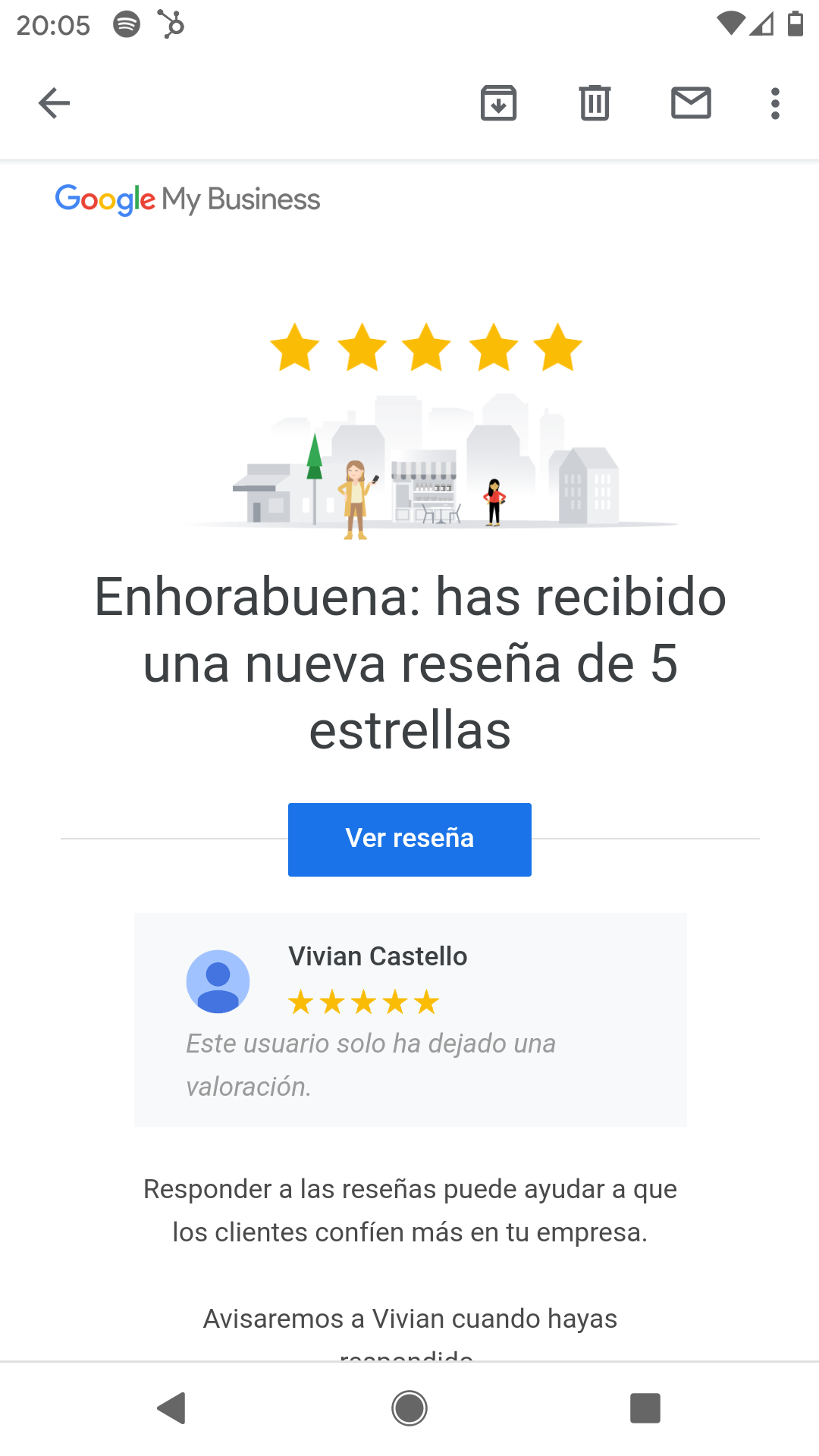Viewport: 819px width, 1456px height.
Task: Tap the system home button
Action: pyautogui.click(x=409, y=1408)
